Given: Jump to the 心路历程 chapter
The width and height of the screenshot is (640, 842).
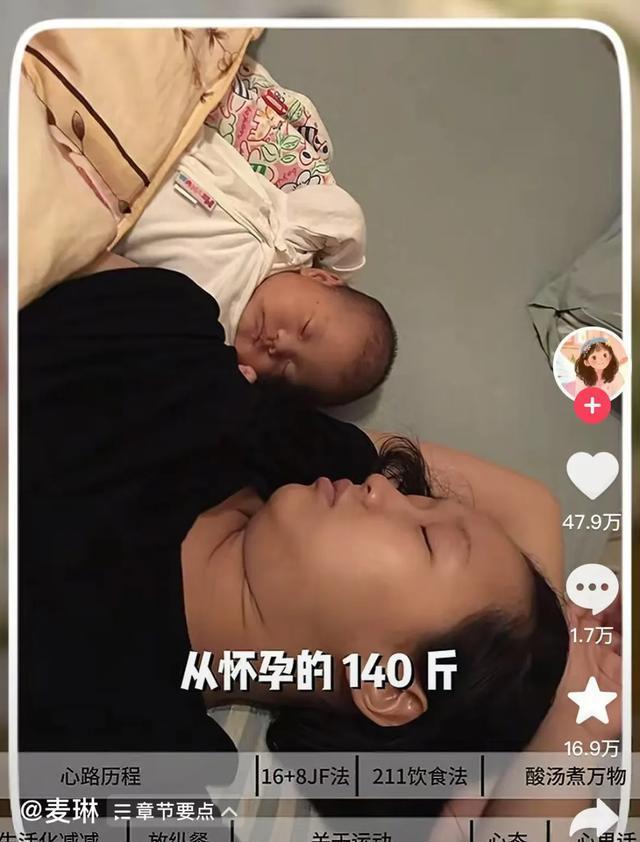Looking at the screenshot, I should (x=100, y=776).
